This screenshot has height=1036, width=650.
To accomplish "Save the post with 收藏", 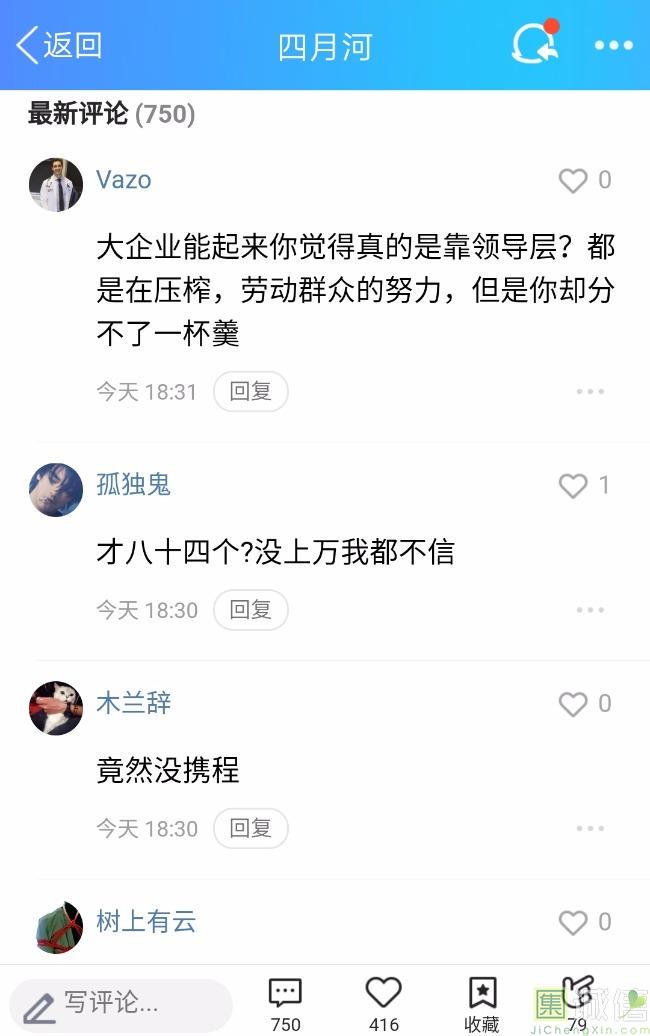I will click(x=482, y=1002).
